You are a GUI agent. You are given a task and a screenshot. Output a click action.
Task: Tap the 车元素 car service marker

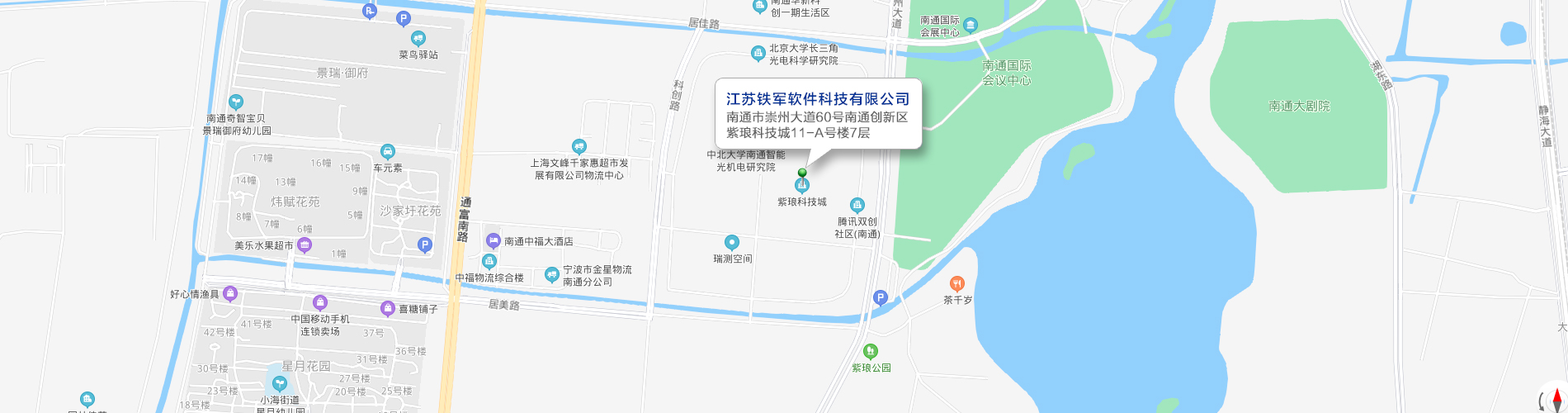pyautogui.click(x=388, y=152)
